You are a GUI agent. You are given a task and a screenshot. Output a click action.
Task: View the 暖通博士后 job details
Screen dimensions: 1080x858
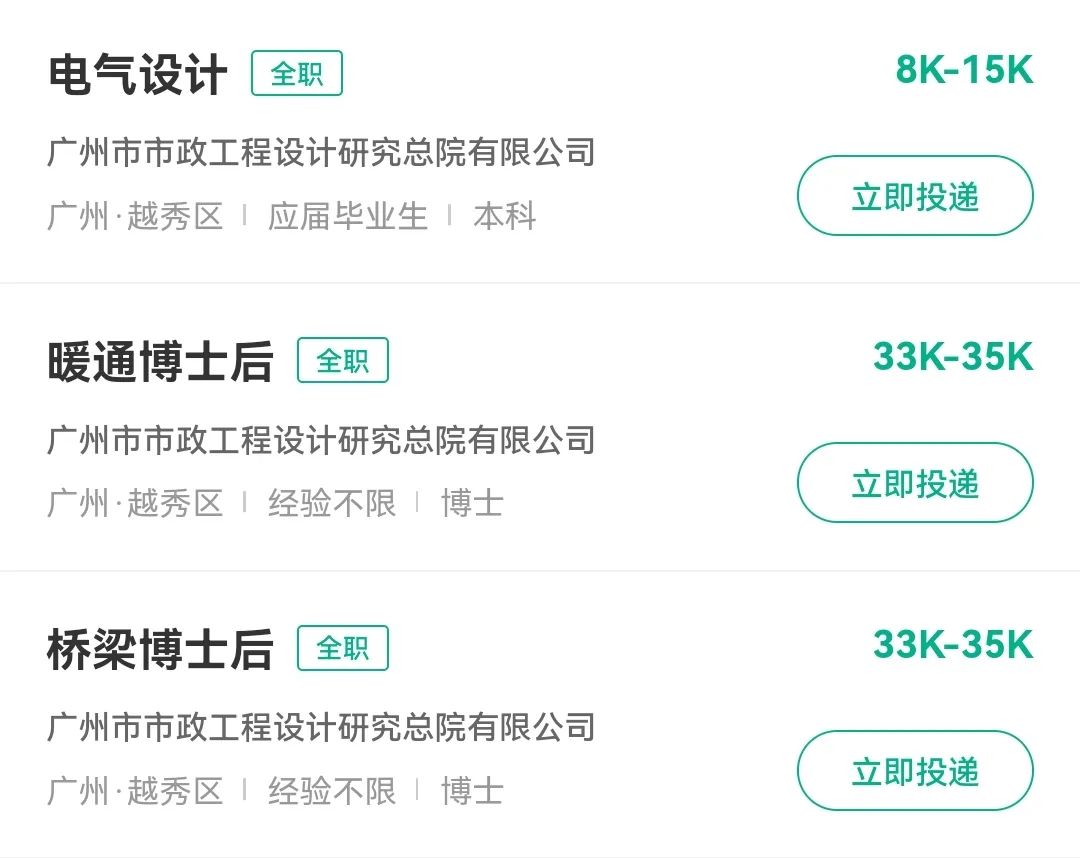coord(160,362)
